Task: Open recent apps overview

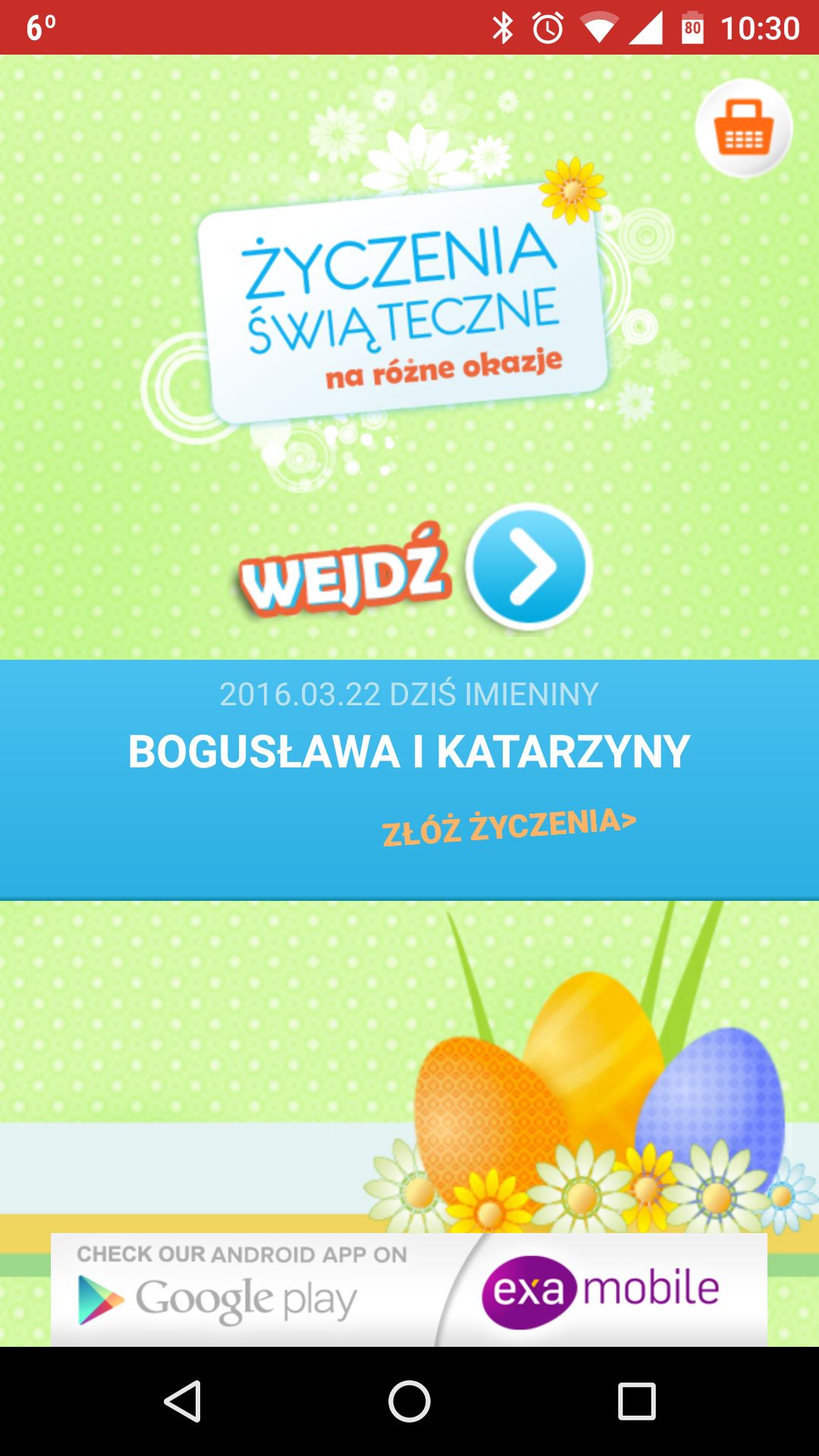Action: click(637, 1401)
